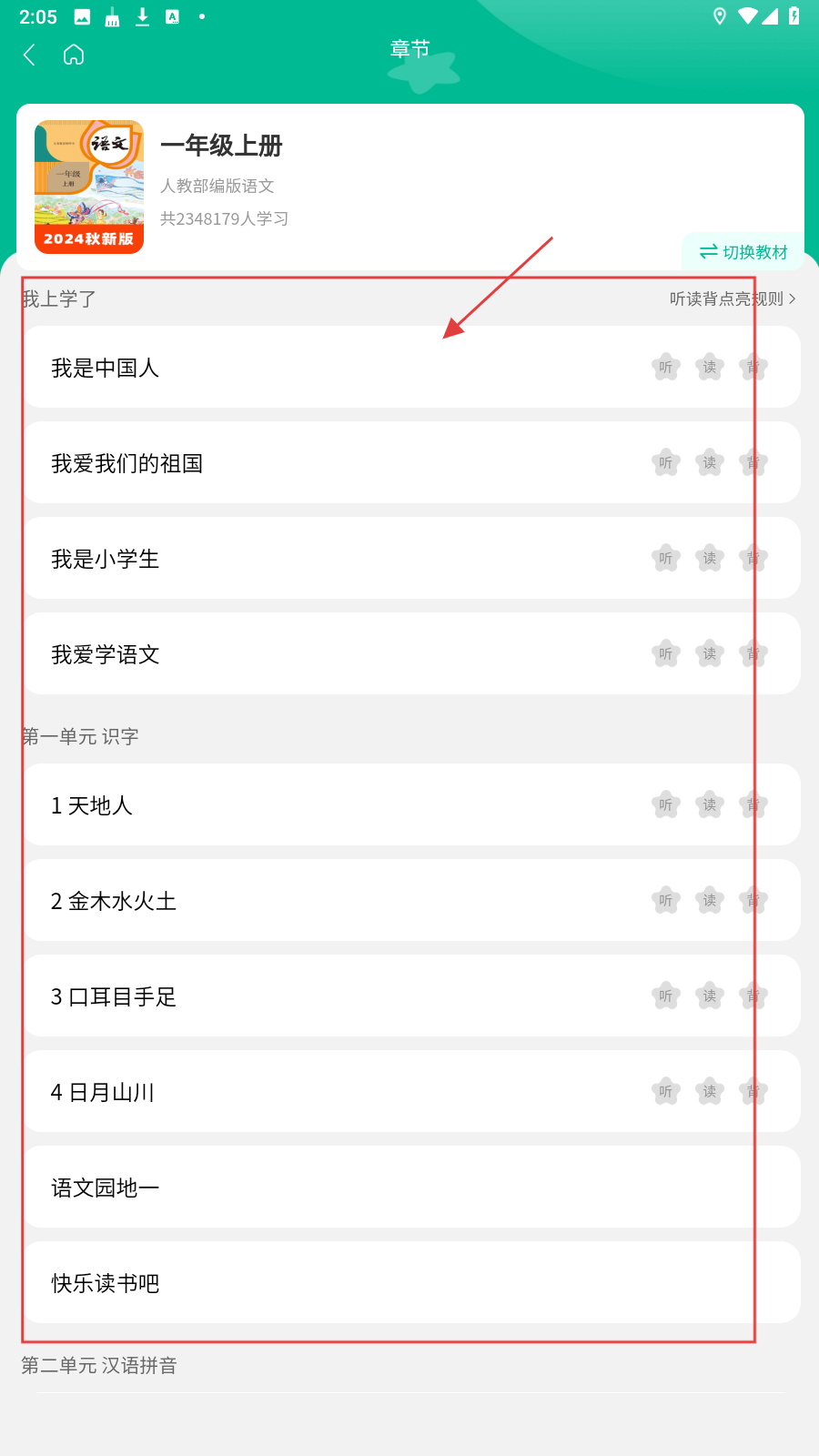Tap the 听 badge for 我是中国人

666,367
